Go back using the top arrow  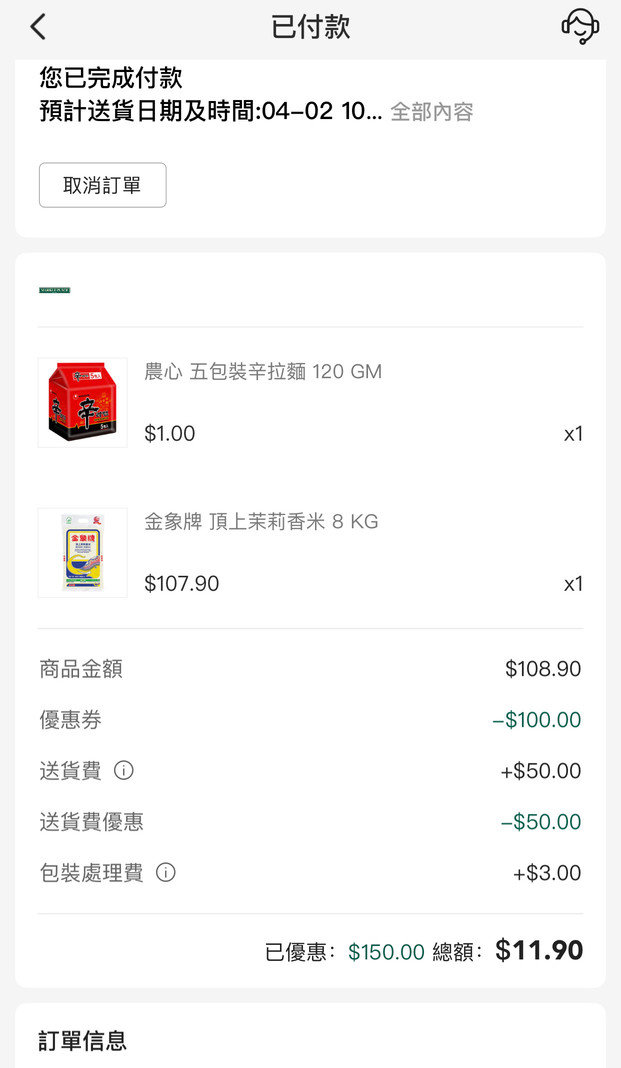point(38,27)
